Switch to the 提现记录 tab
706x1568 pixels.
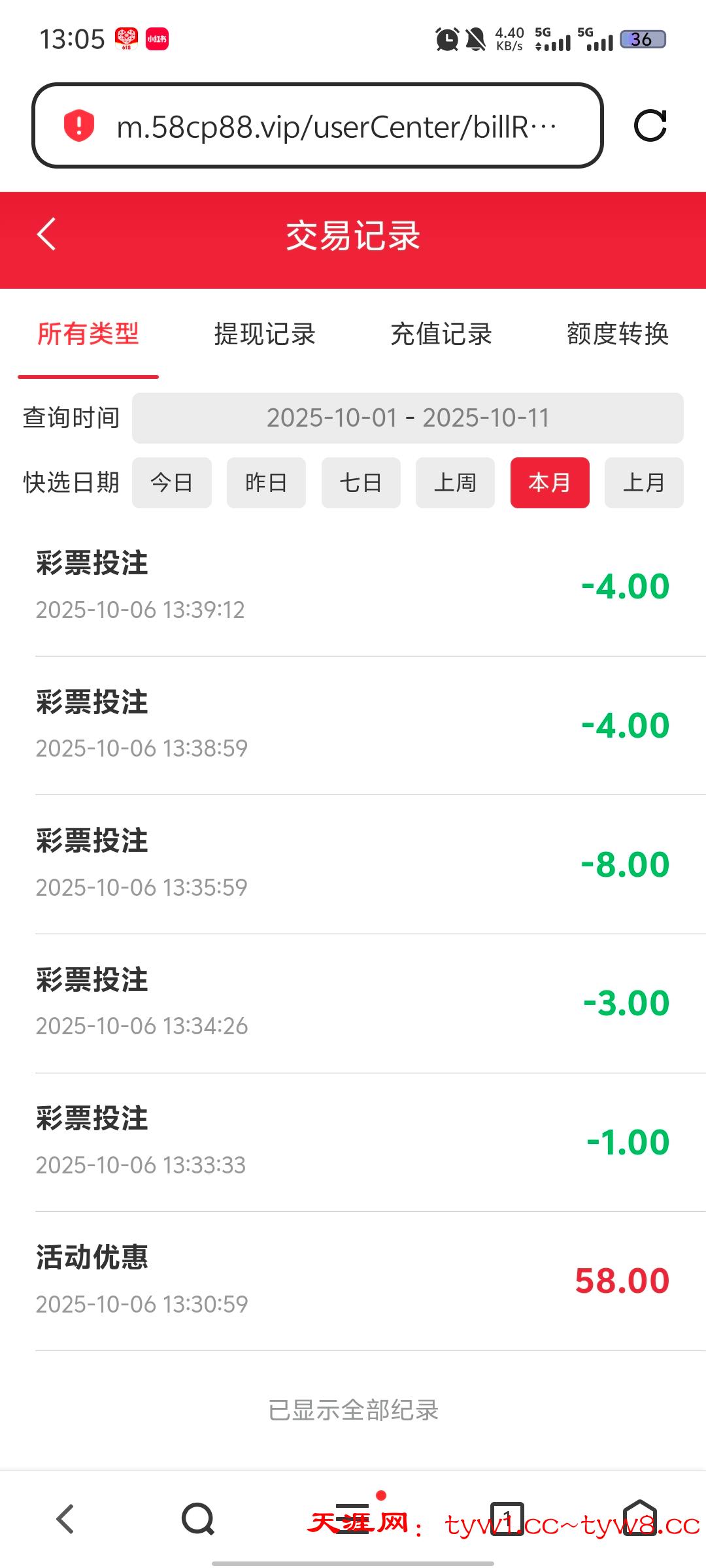coord(264,335)
